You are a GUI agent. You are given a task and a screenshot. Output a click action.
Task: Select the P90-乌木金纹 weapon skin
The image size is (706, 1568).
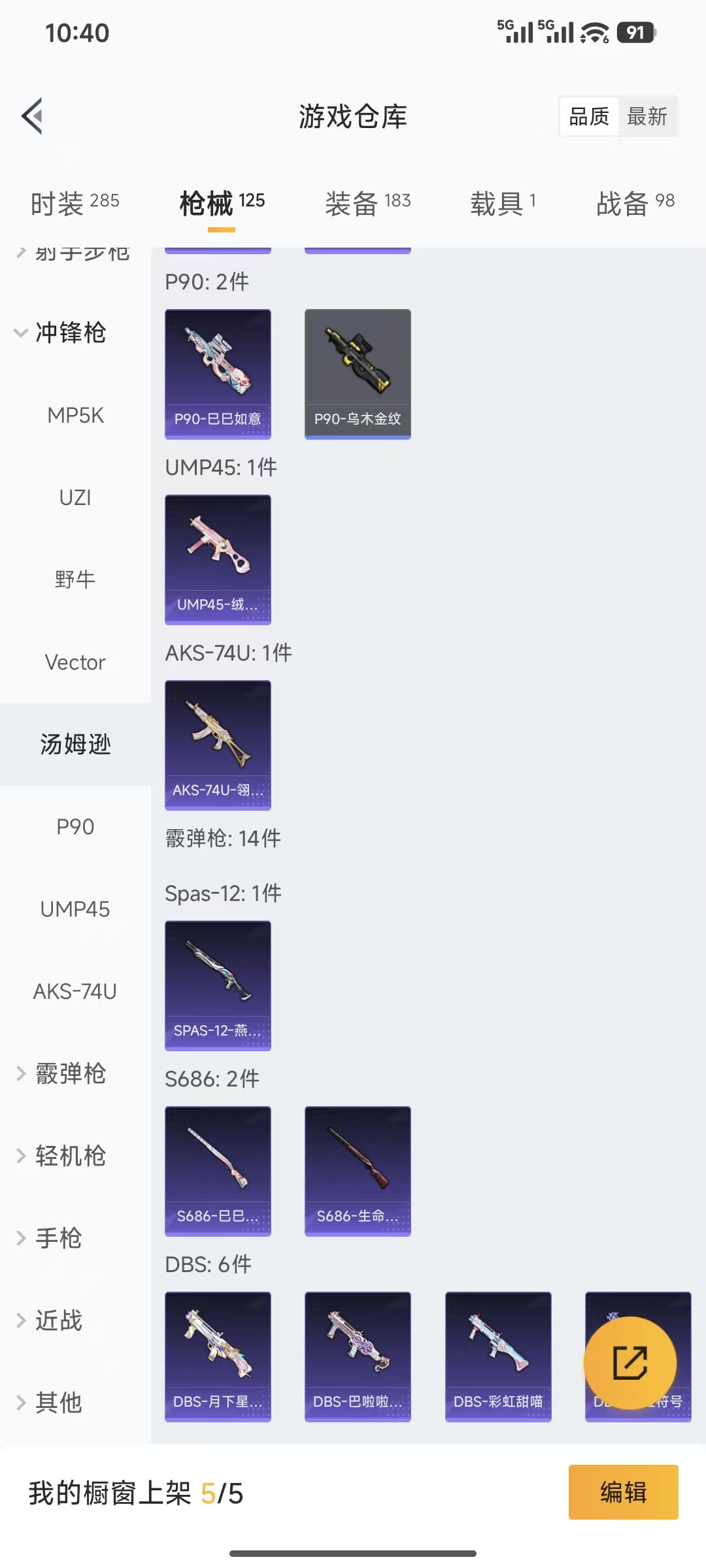click(358, 372)
